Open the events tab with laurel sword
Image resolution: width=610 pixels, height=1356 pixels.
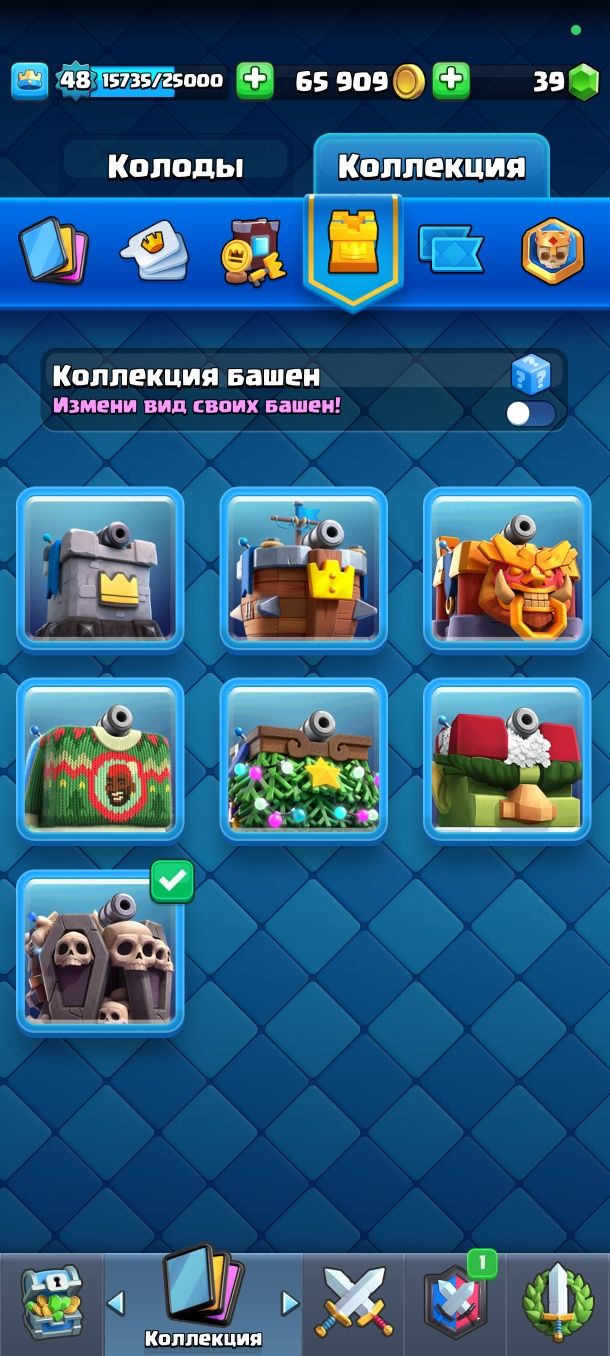558,1301
